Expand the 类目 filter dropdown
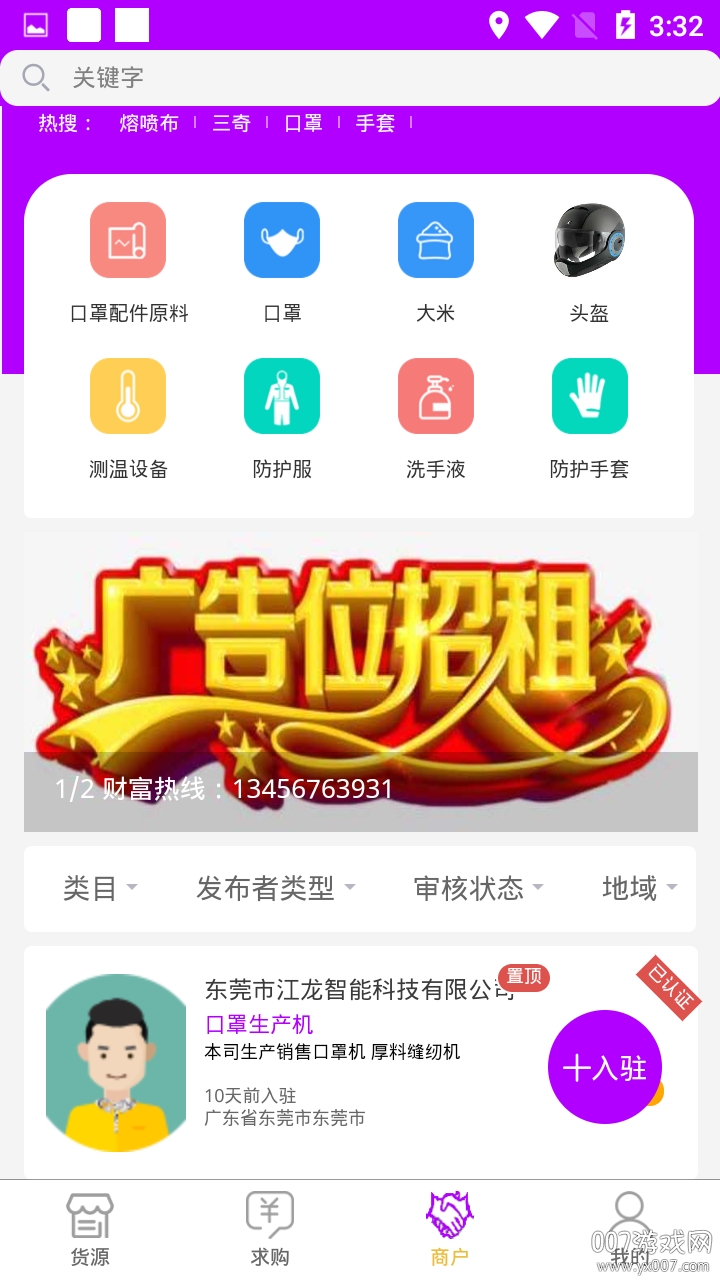Screen dimensions: 720x1280 tap(100, 888)
